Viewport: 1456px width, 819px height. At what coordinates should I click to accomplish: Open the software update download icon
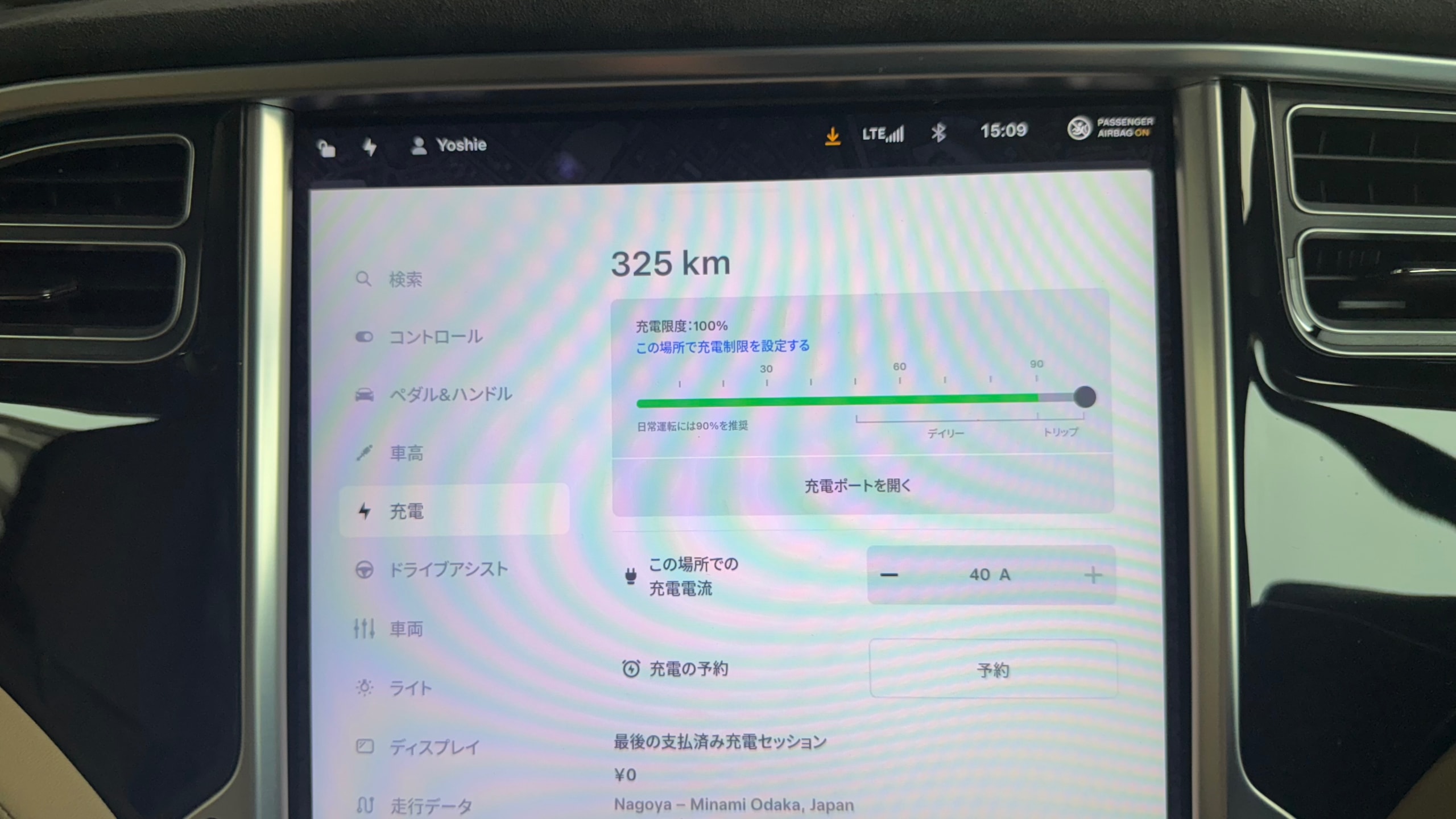tap(833, 136)
